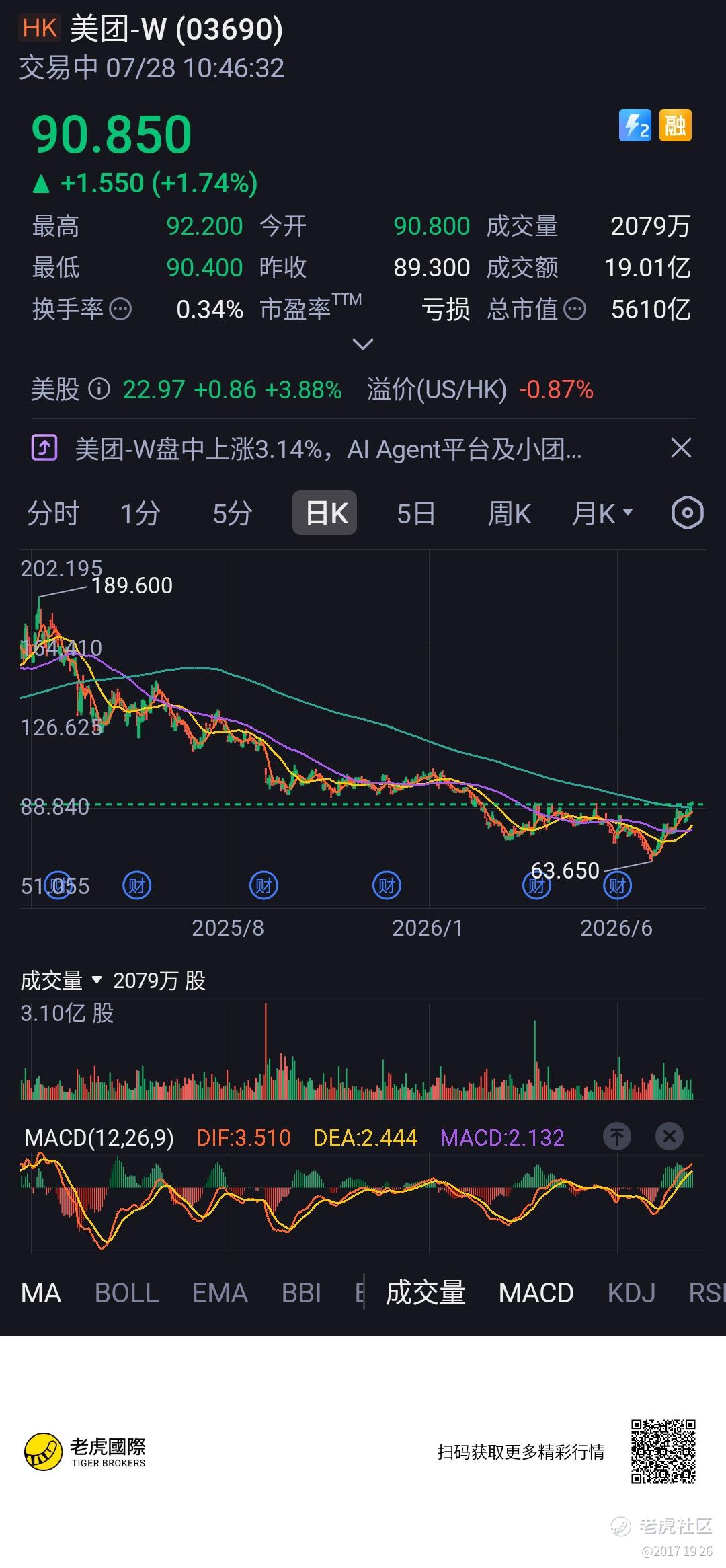Select the BOLL indicator
Viewport: 726px width, 1568px height.
(x=126, y=1293)
